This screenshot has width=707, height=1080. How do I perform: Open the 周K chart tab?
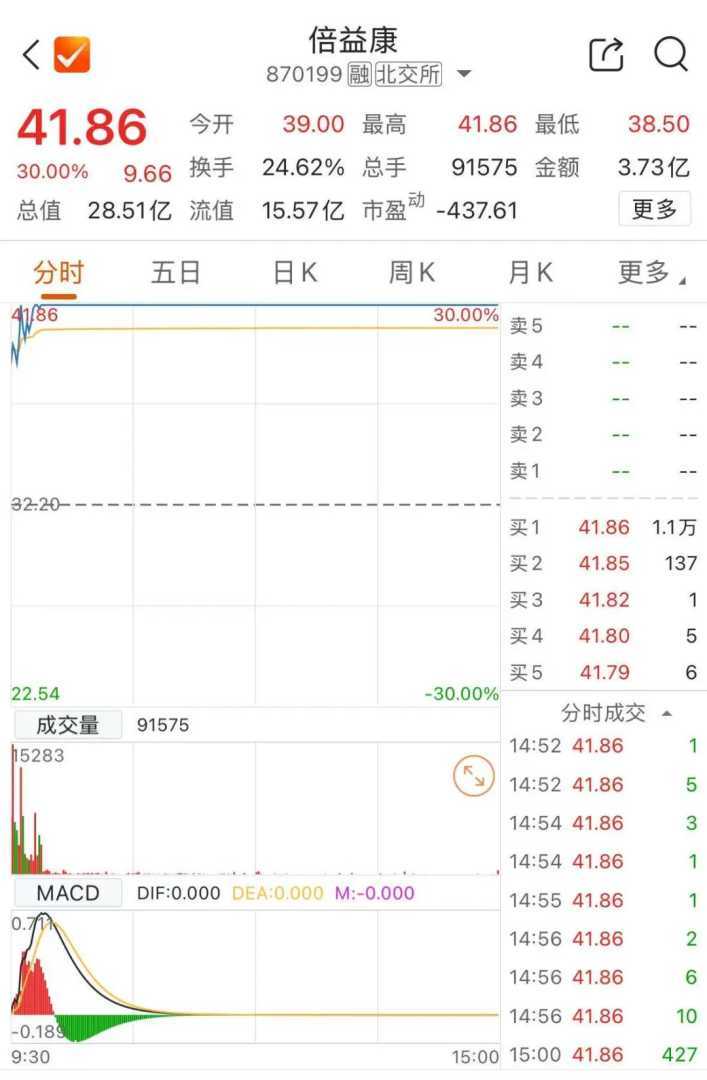[412, 272]
